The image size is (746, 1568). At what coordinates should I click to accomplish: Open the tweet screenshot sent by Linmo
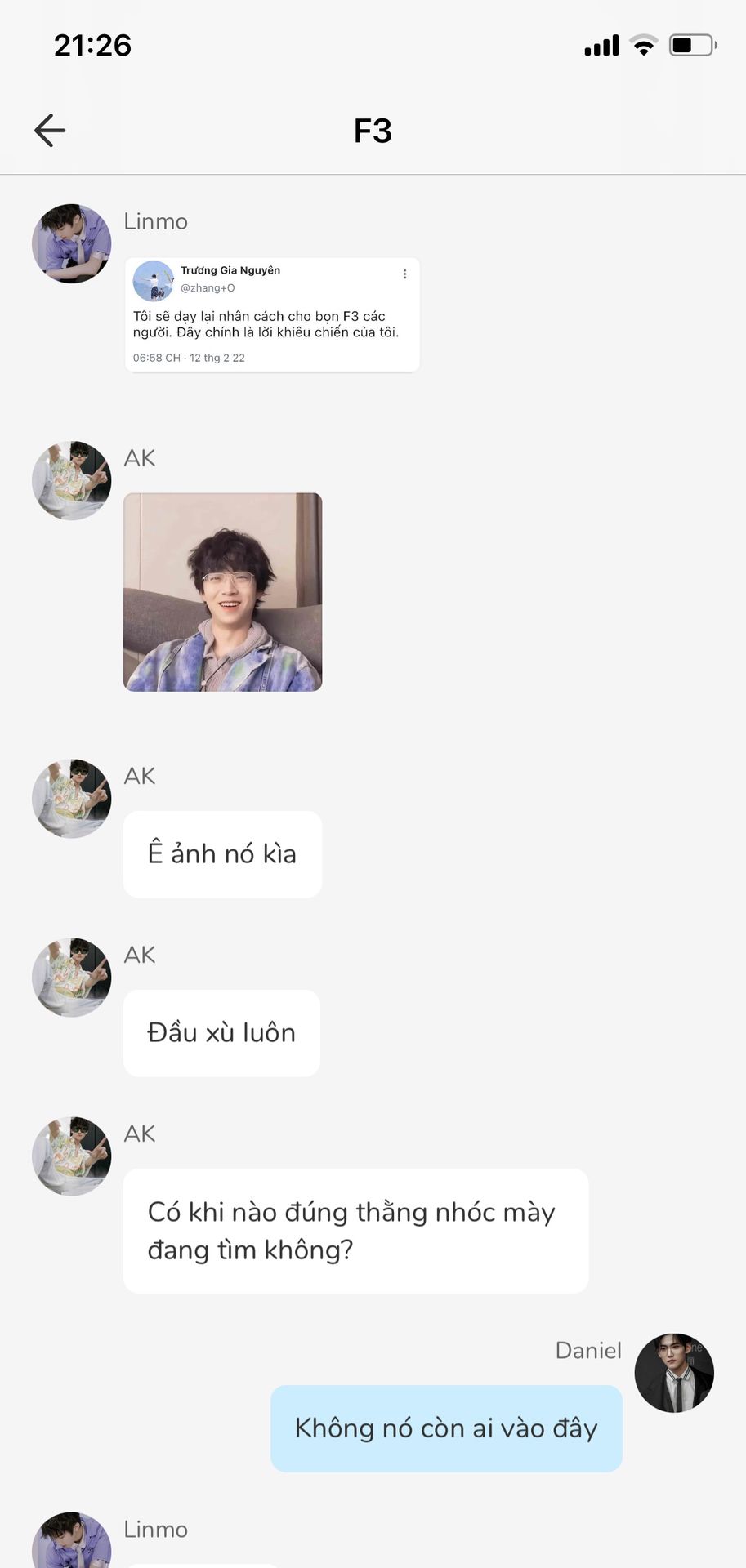272,315
